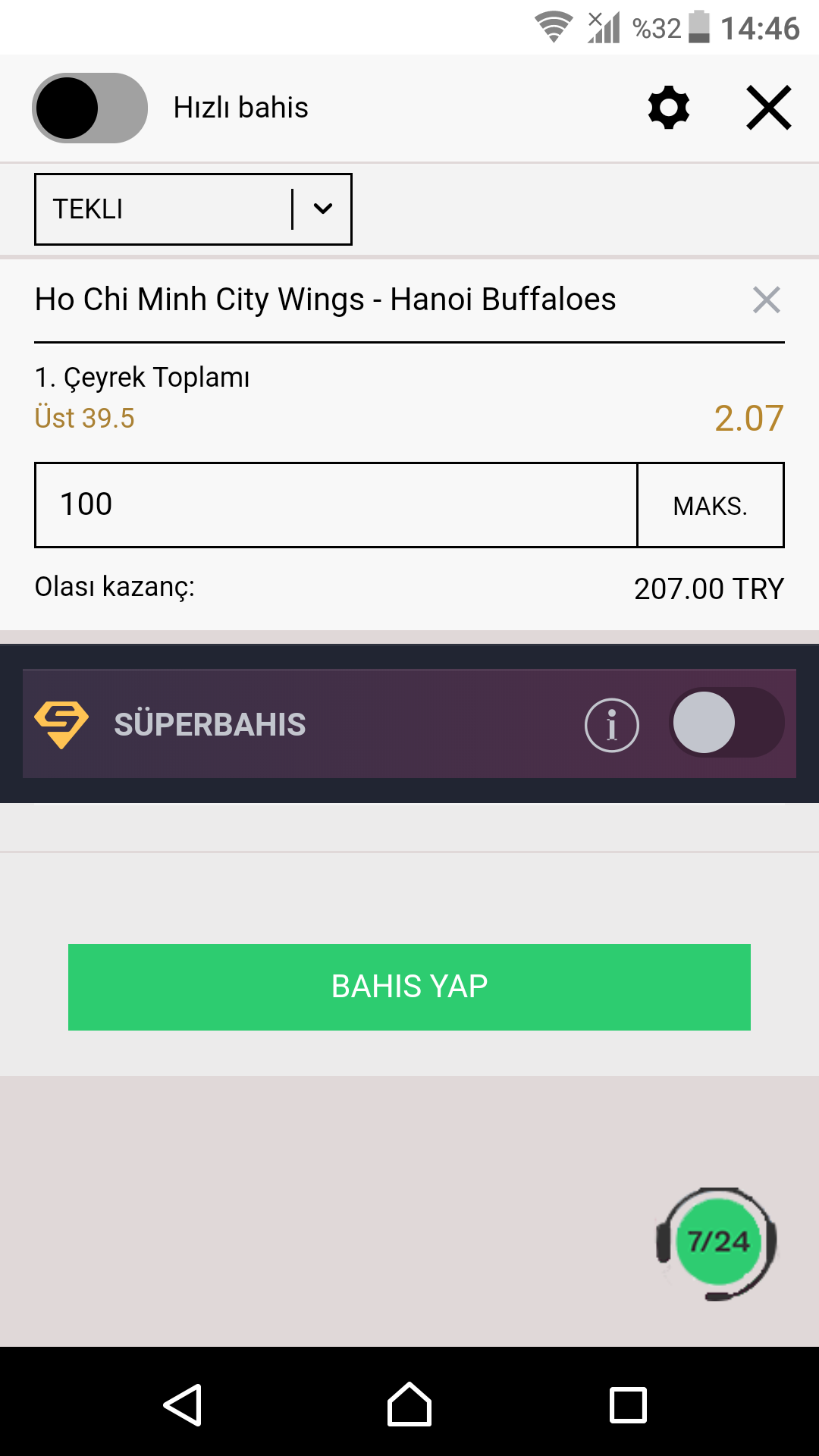This screenshot has height=1456, width=819.
Task: Edit the stake amount field
Action: [336, 505]
